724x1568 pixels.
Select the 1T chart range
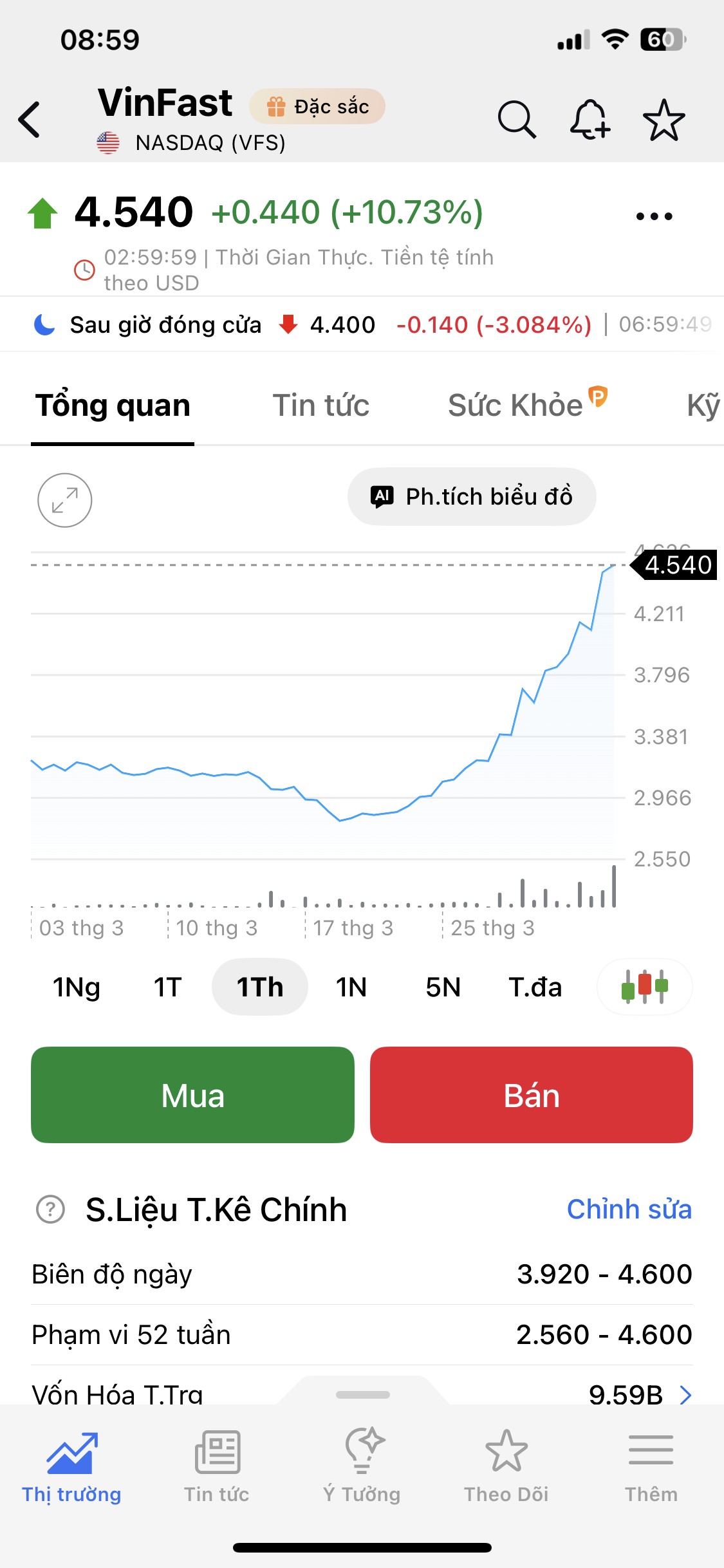click(168, 987)
